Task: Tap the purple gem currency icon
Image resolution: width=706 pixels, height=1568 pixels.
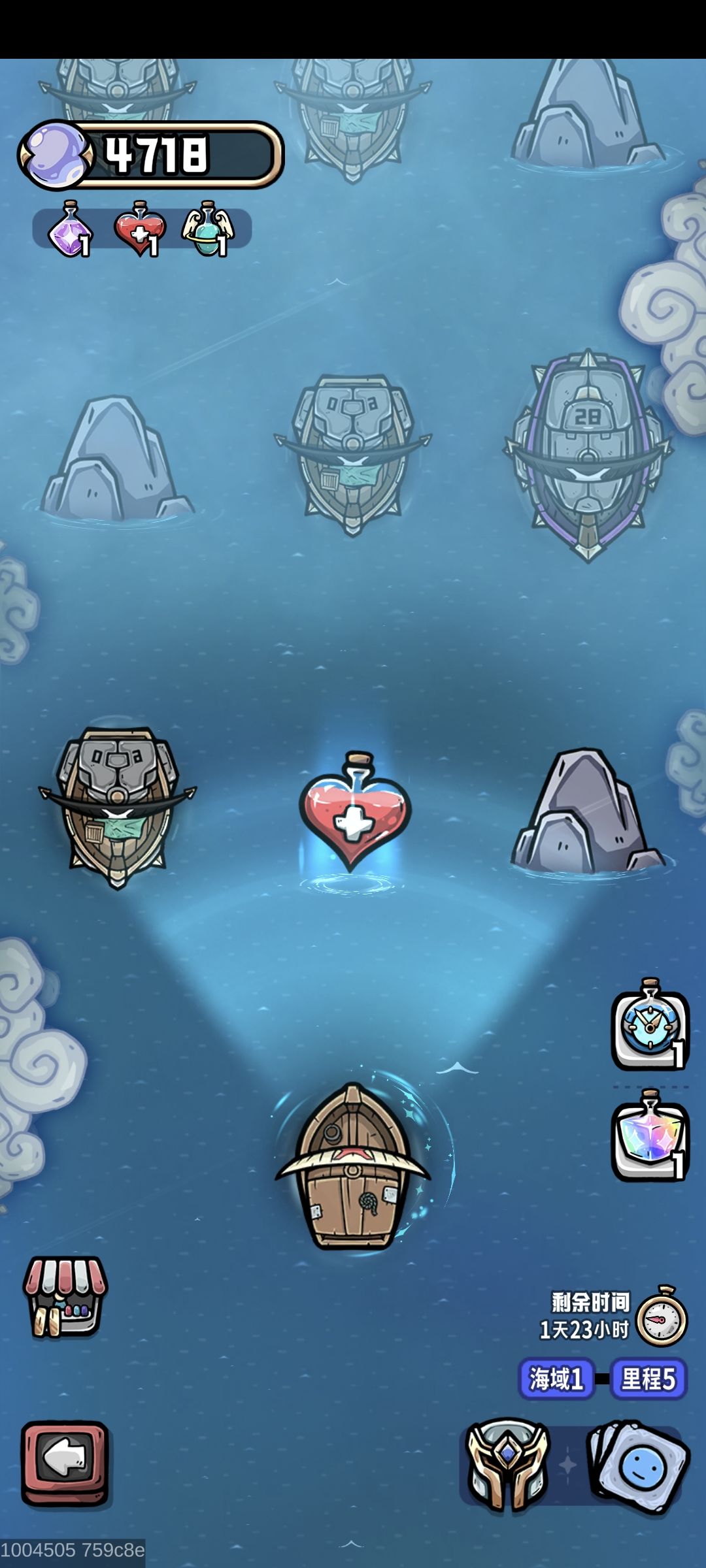Action: tap(56, 155)
